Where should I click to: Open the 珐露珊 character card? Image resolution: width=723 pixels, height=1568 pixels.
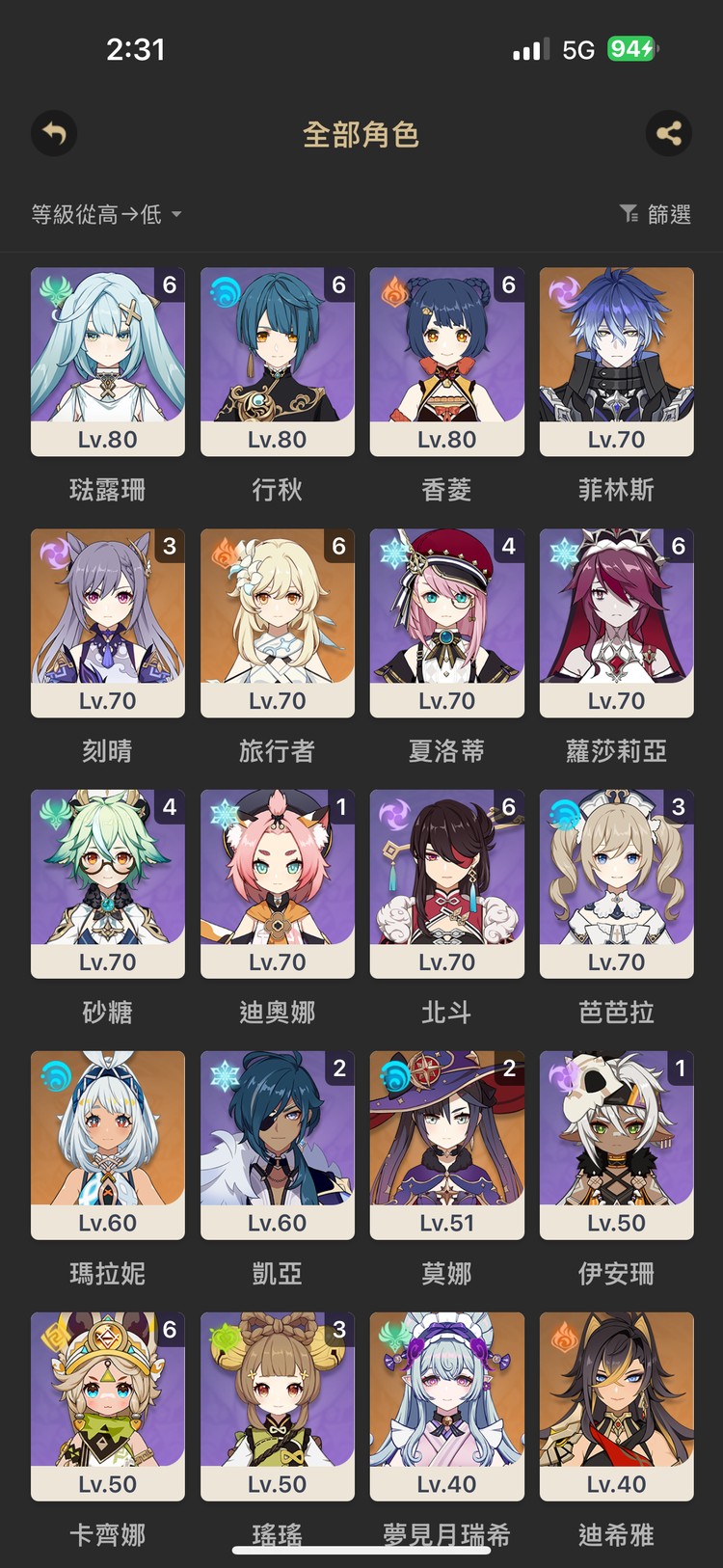point(108,362)
